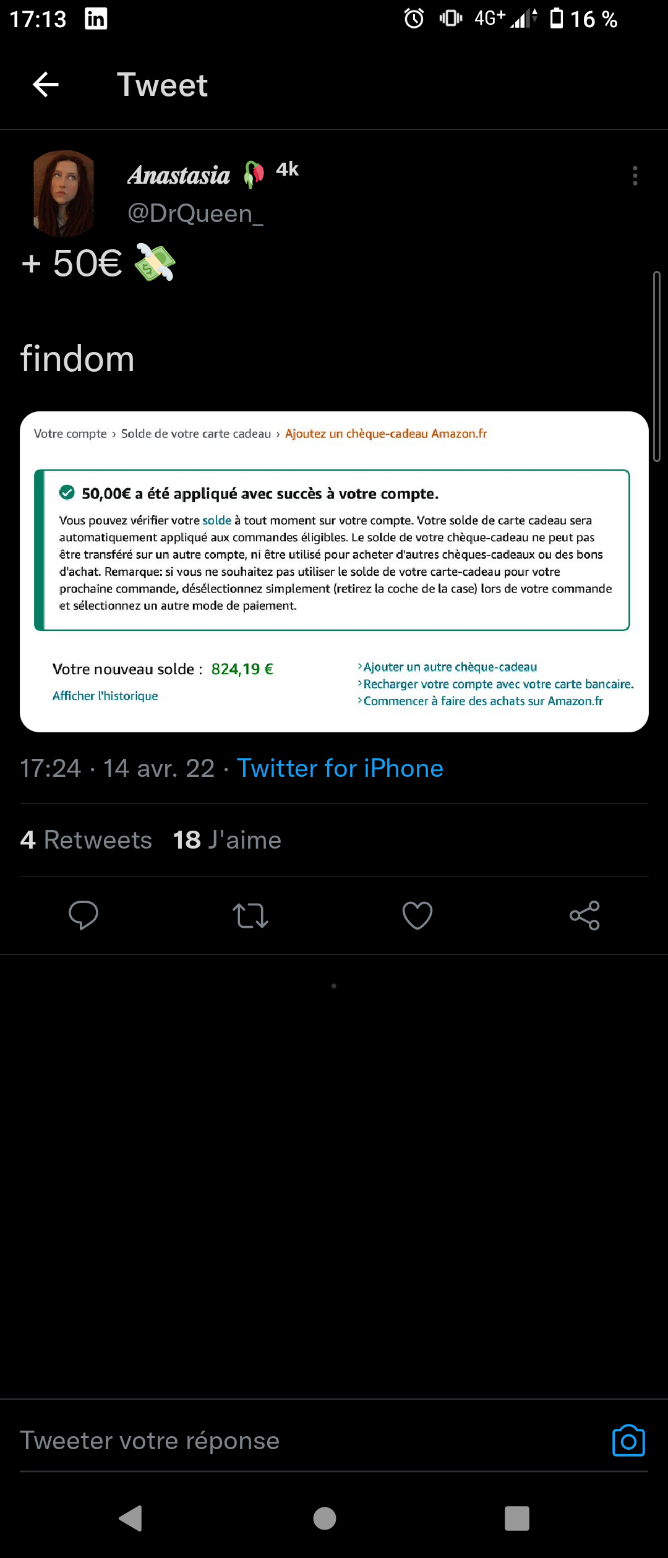Share this tweet
The height and width of the screenshot is (1558, 668).
pyautogui.click(x=584, y=915)
